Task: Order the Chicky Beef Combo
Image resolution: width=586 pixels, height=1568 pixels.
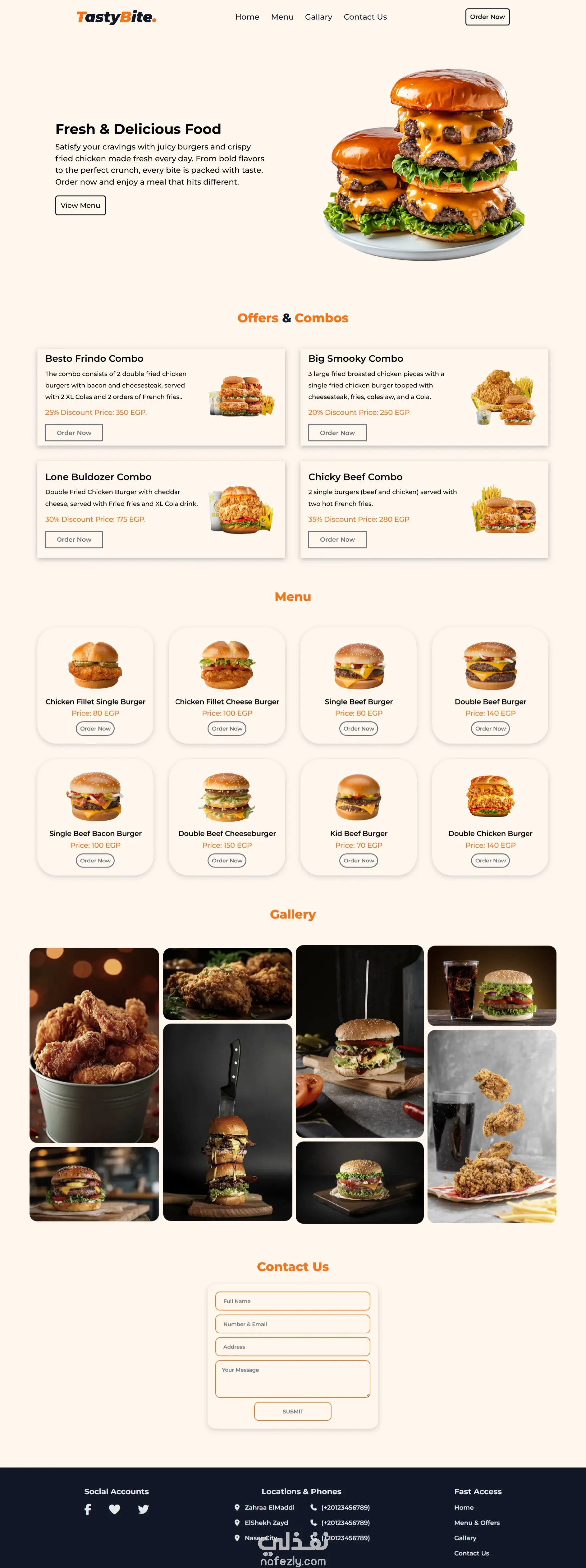Action: point(337,539)
